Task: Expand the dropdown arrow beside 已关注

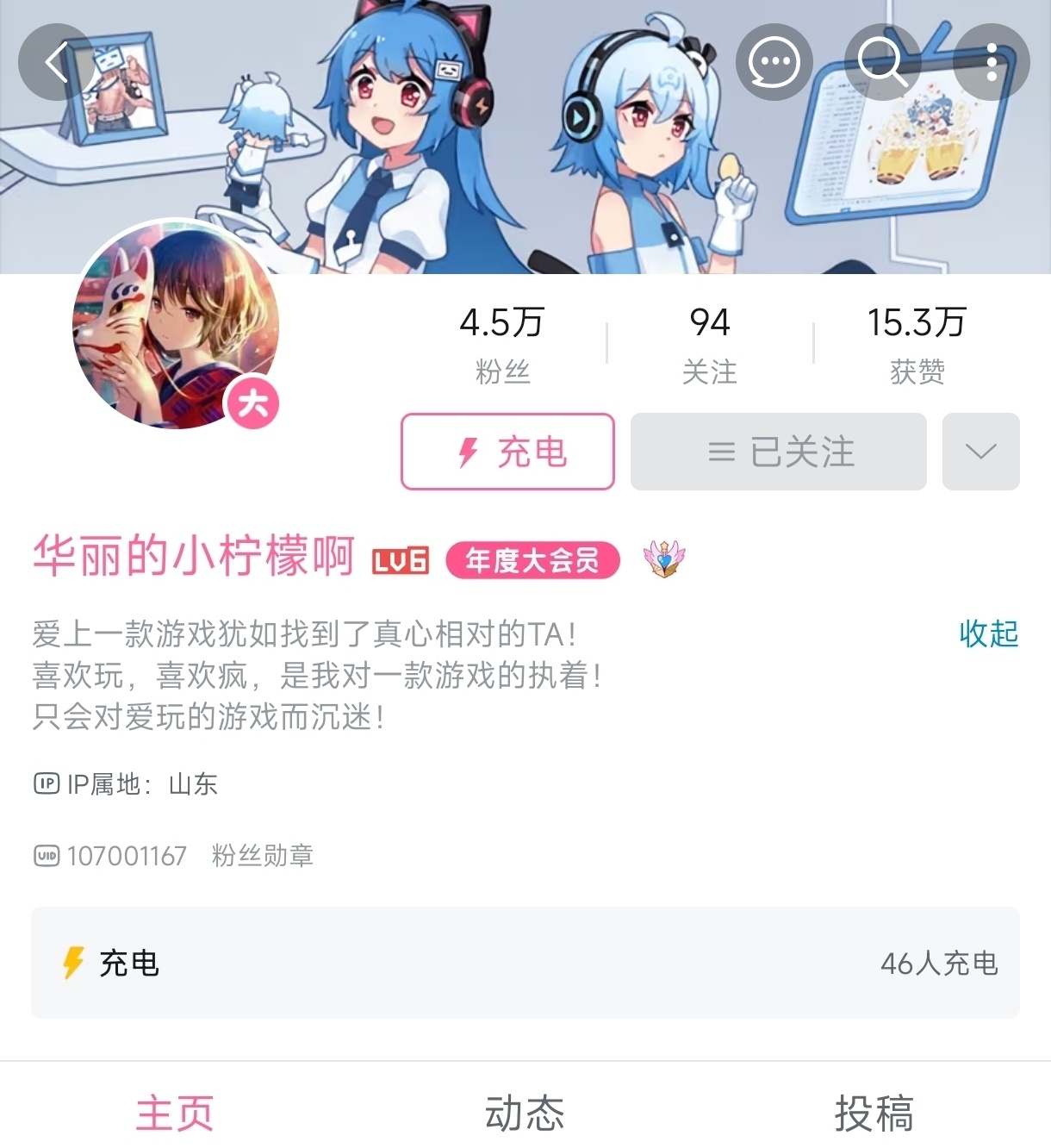Action: coord(980,452)
